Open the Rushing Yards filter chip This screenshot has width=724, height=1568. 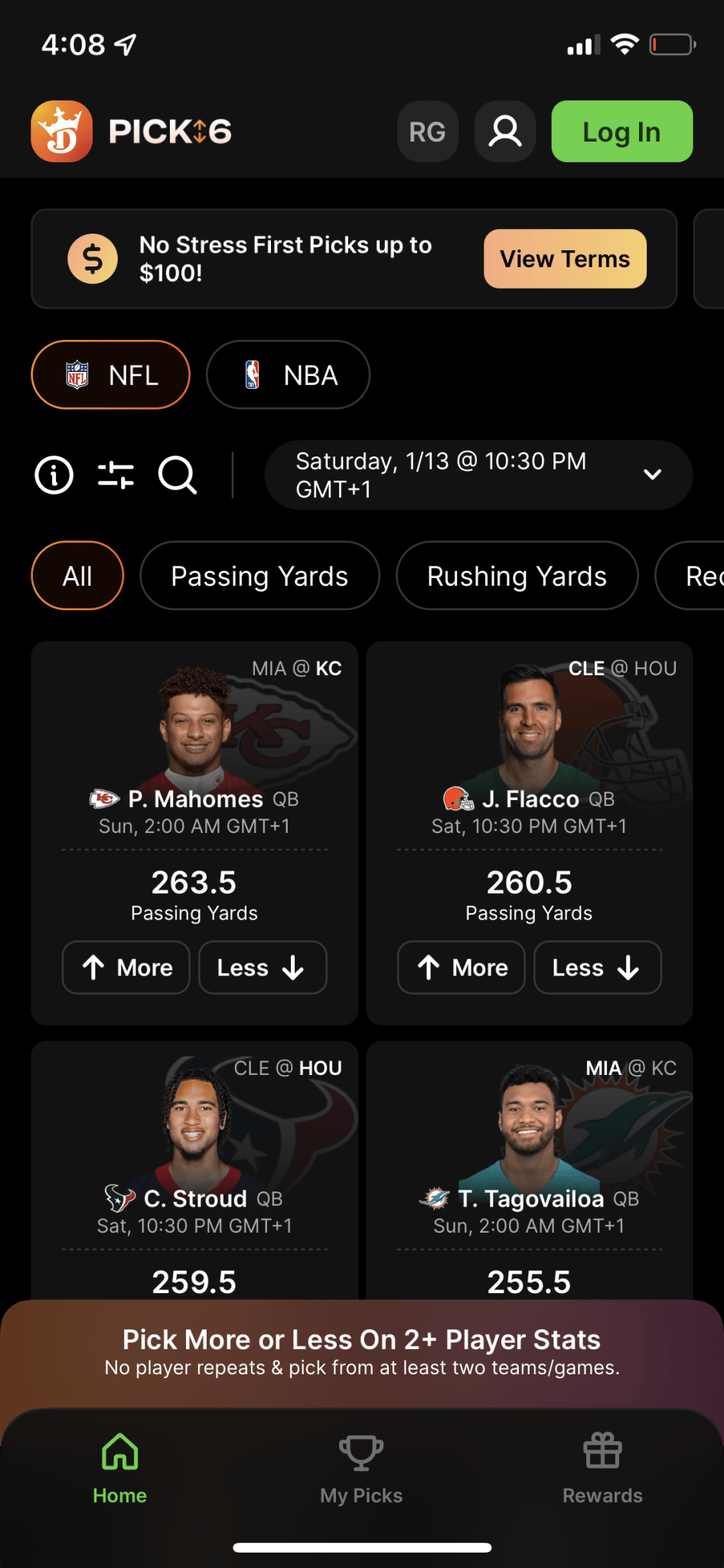tap(517, 576)
